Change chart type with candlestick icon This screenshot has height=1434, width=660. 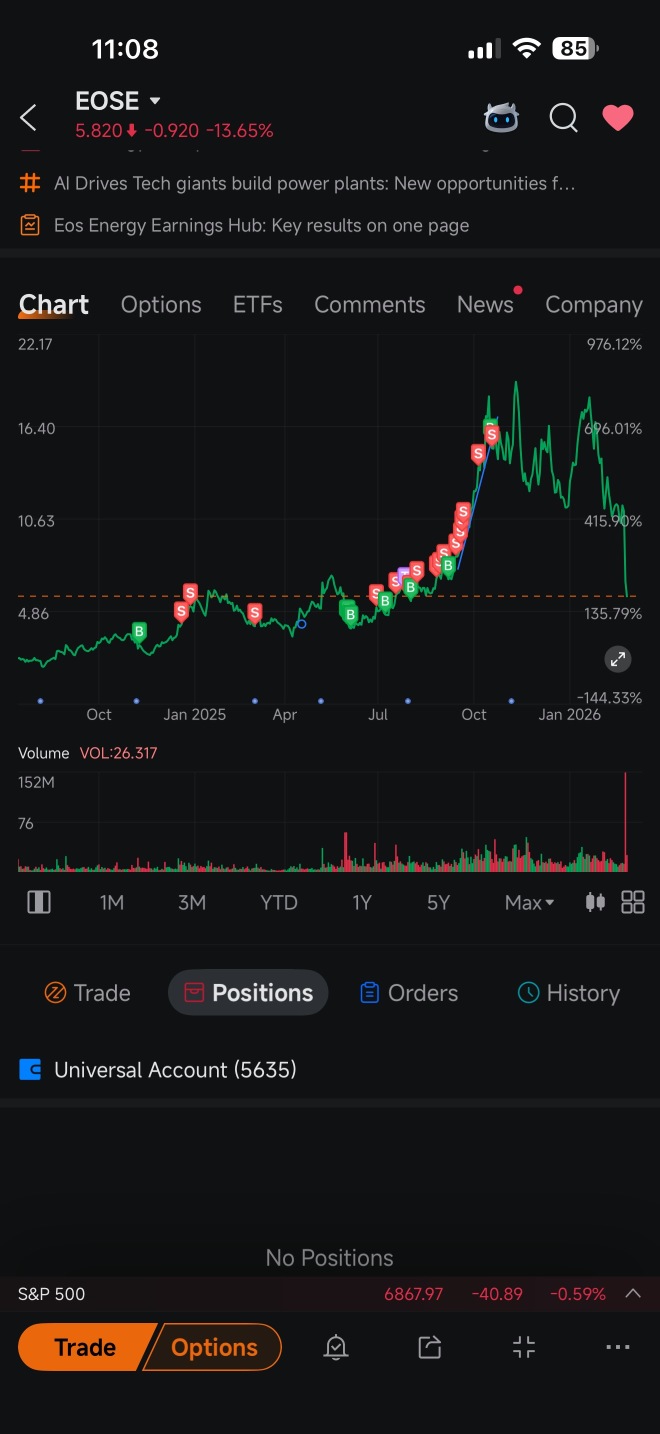pos(595,903)
